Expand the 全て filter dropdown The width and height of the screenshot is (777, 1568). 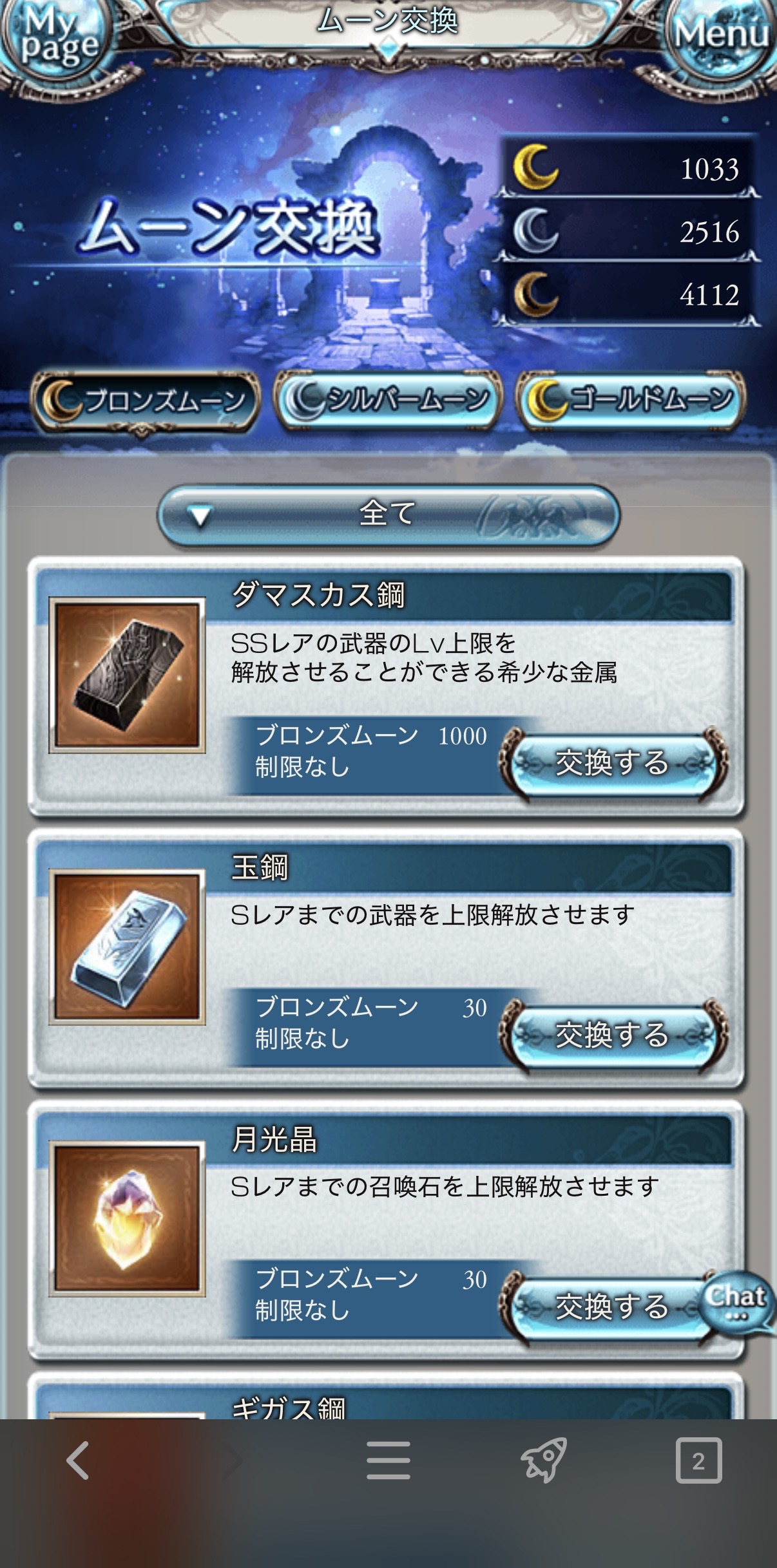pyautogui.click(x=388, y=514)
